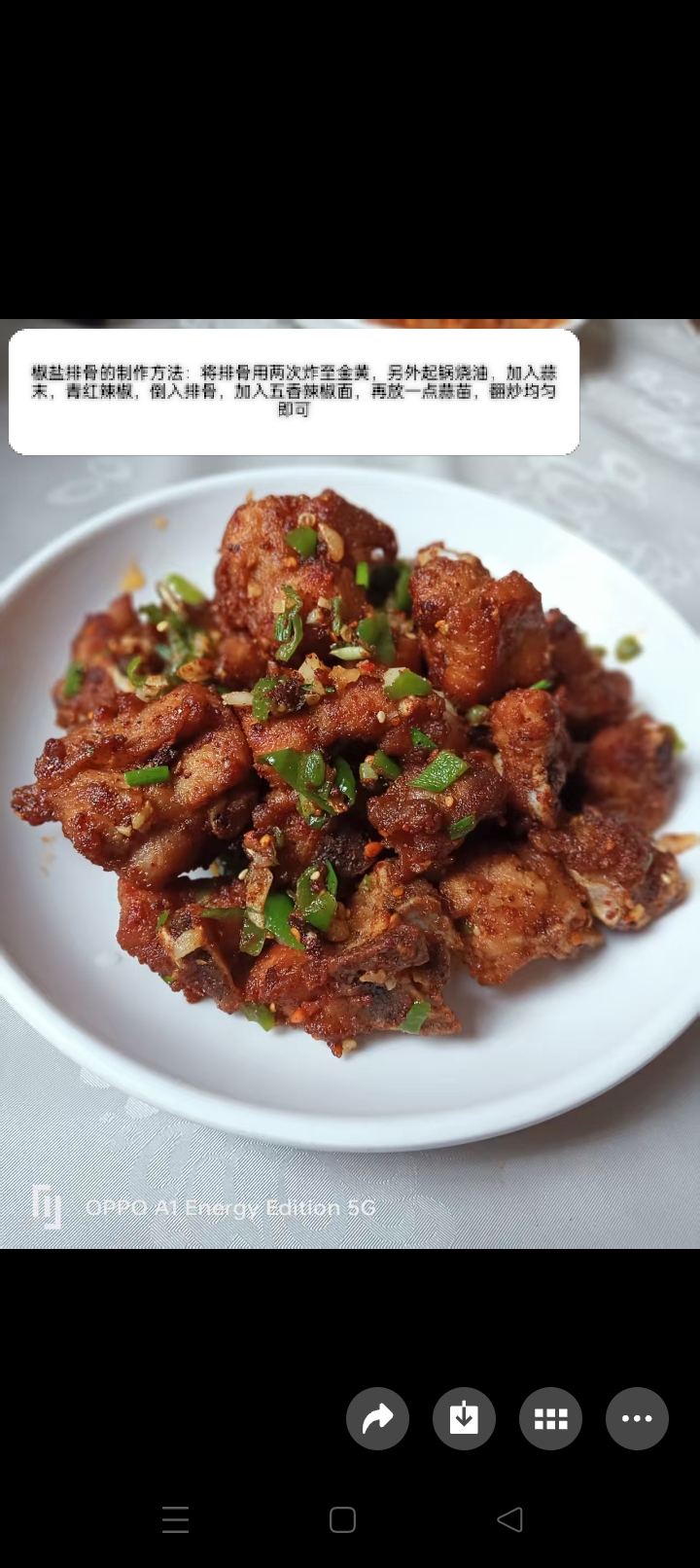This screenshot has height=1568, width=700.
Task: Go back using system back button
Action: (x=509, y=1519)
